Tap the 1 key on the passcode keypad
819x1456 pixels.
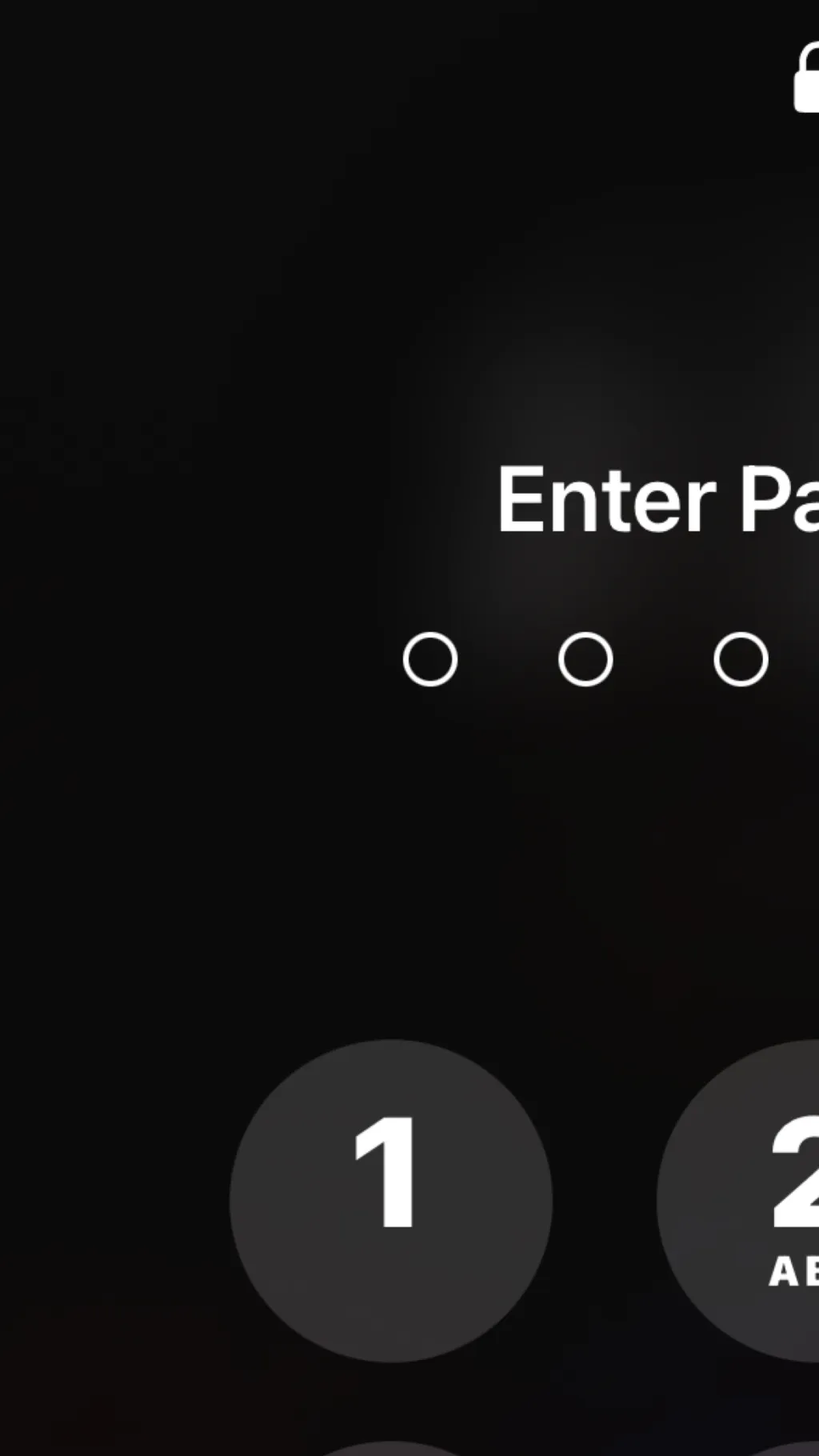(x=390, y=1200)
